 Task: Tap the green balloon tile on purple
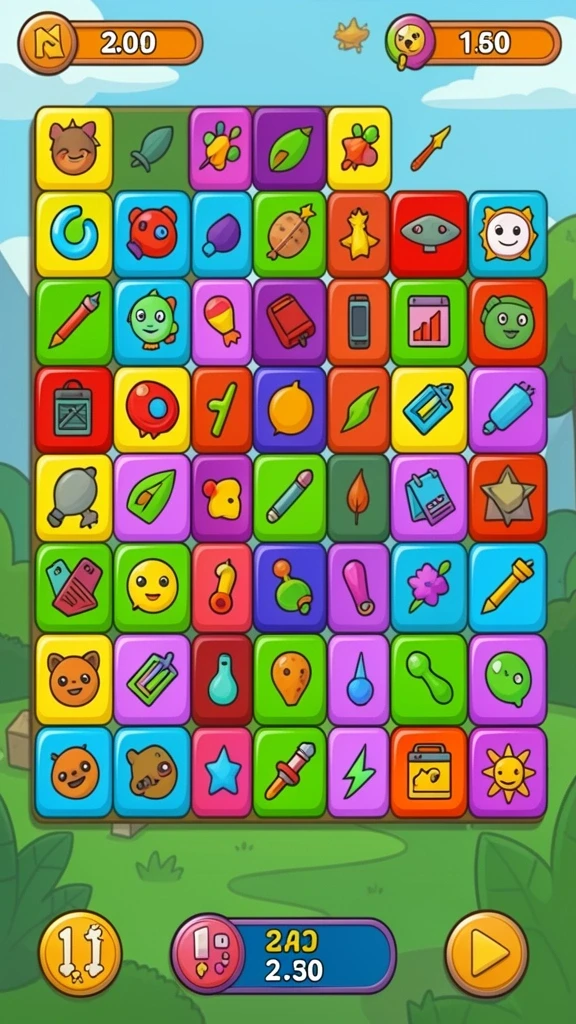tap(507, 680)
